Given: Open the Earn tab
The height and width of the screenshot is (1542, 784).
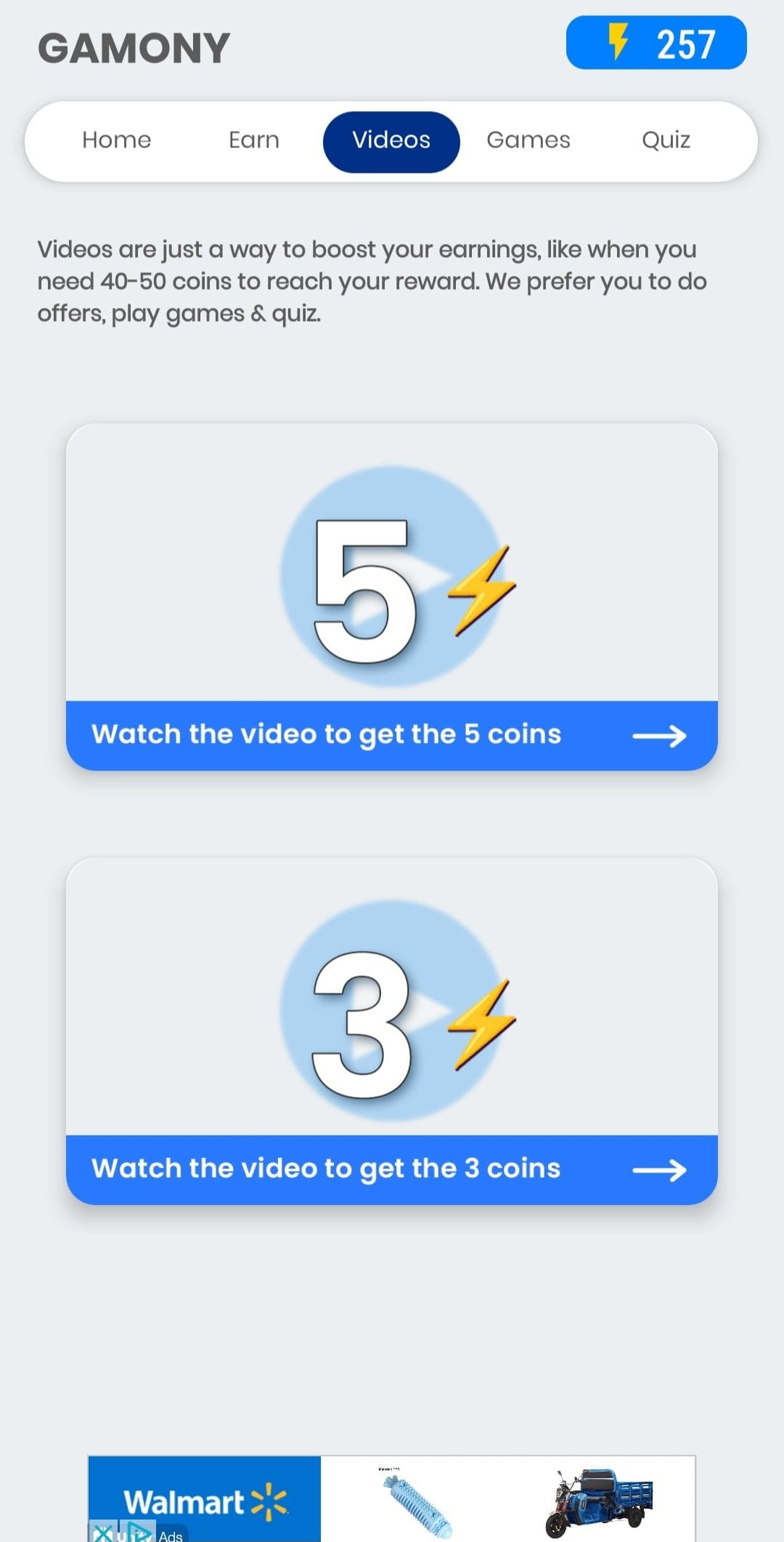Looking at the screenshot, I should (x=254, y=140).
